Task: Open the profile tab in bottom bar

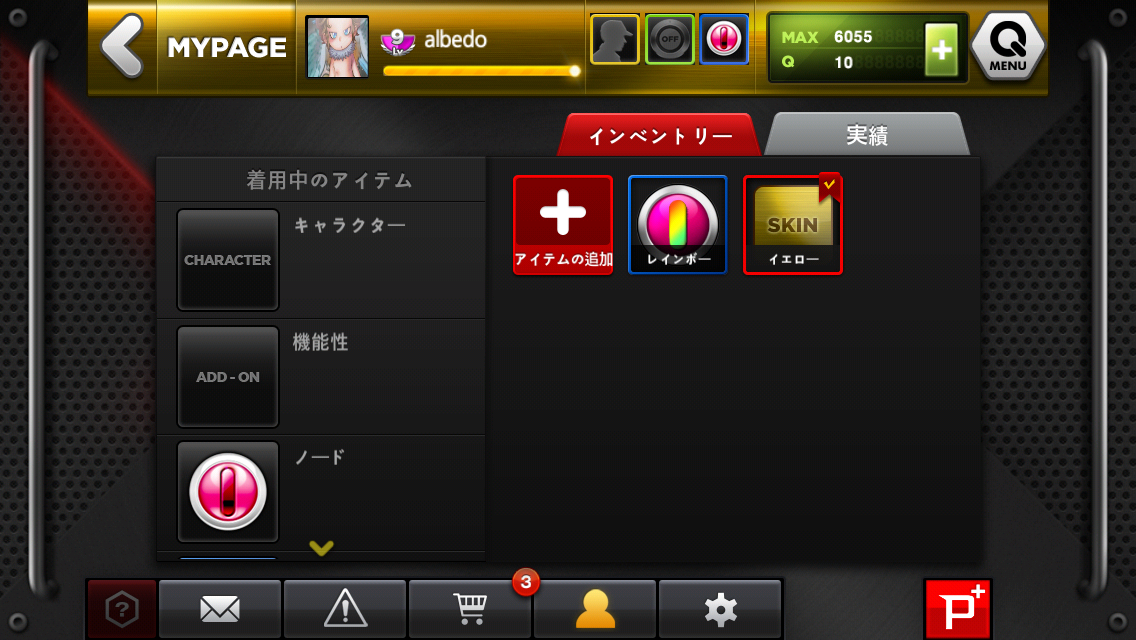Action: pyautogui.click(x=595, y=609)
